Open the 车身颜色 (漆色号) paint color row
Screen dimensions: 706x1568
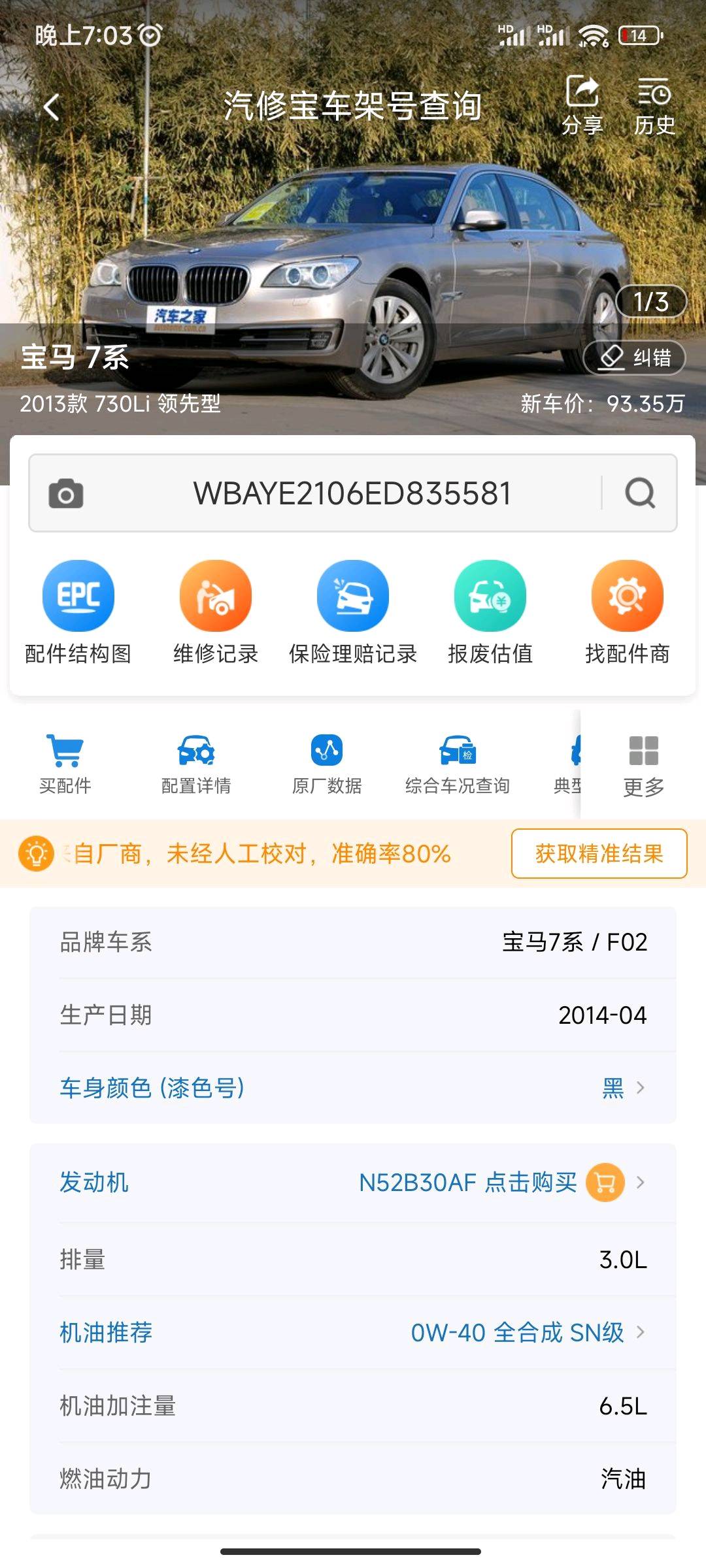pos(353,1088)
